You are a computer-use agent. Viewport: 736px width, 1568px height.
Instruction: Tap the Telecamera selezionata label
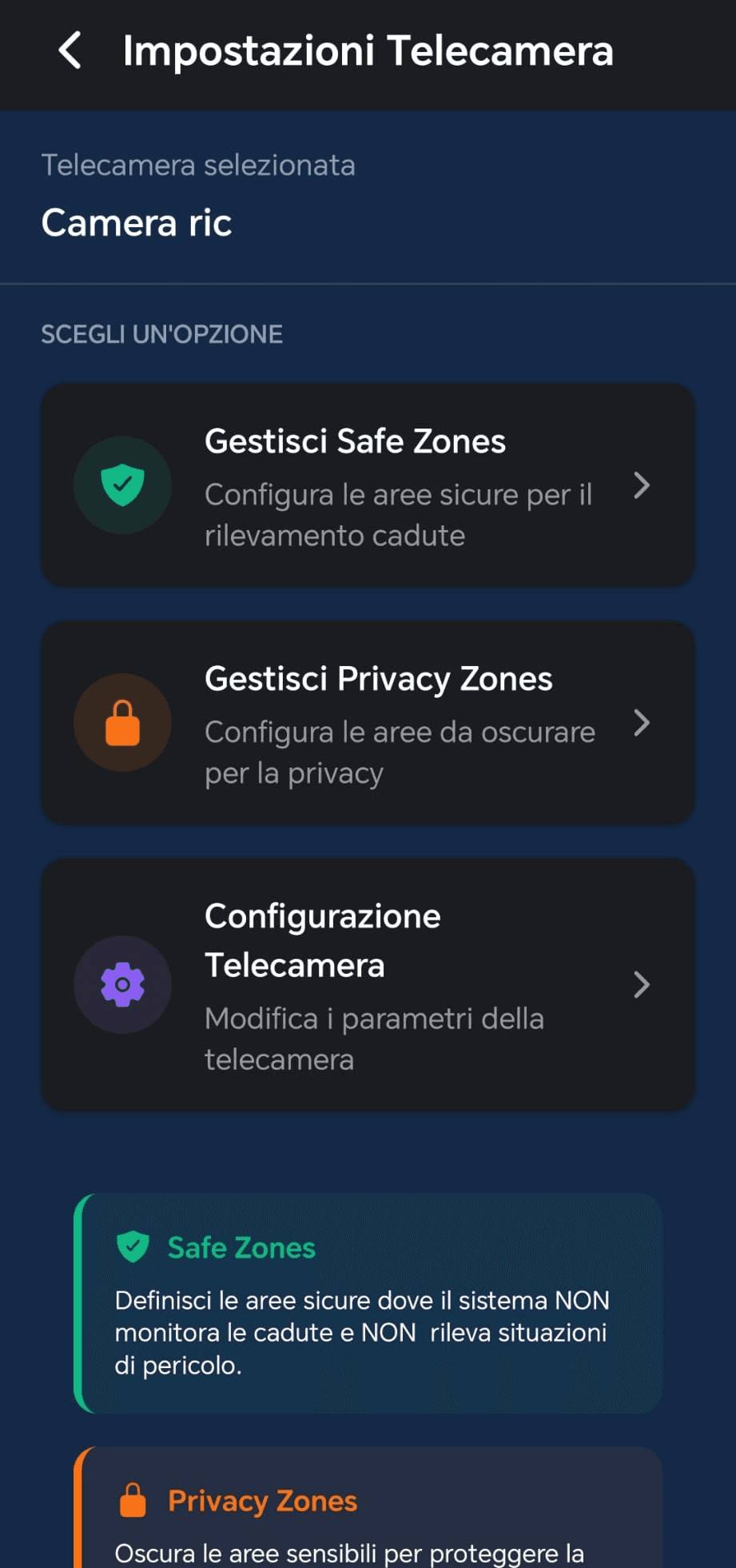coord(198,166)
